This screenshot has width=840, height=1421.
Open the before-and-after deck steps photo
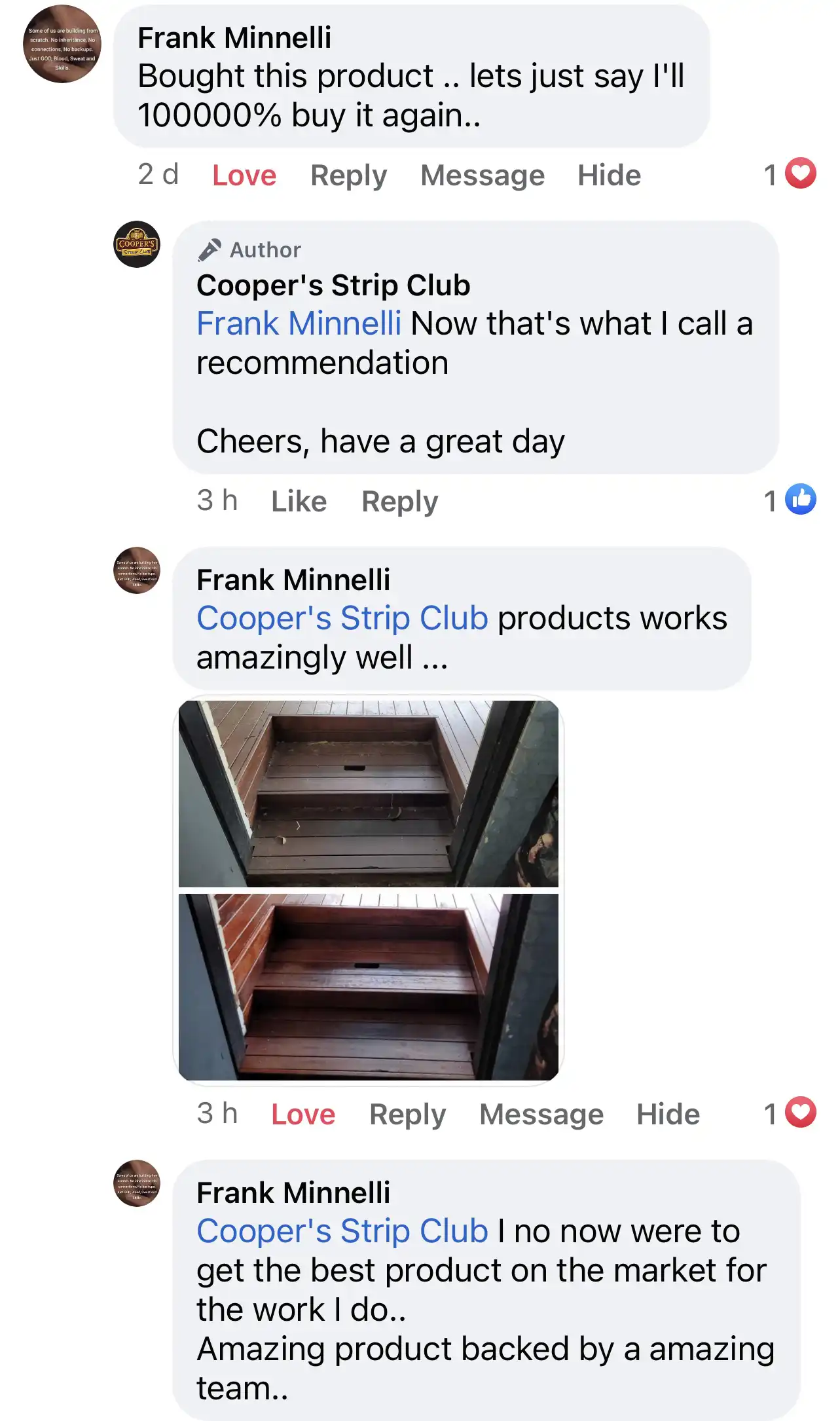pyautogui.click(x=369, y=891)
